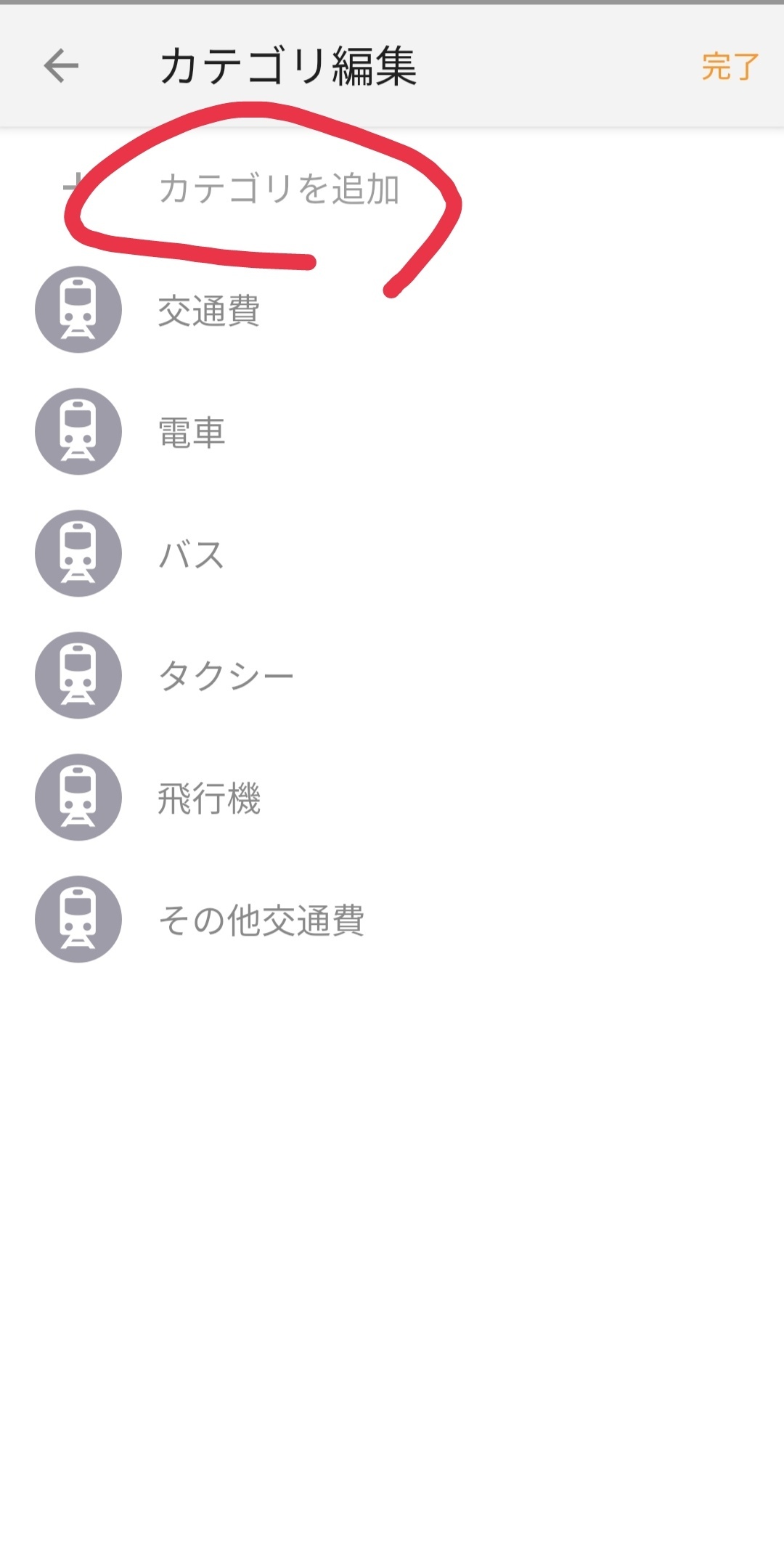The width and height of the screenshot is (784, 1568).
Task: Open the バス category row
Action: pyautogui.click(x=192, y=555)
